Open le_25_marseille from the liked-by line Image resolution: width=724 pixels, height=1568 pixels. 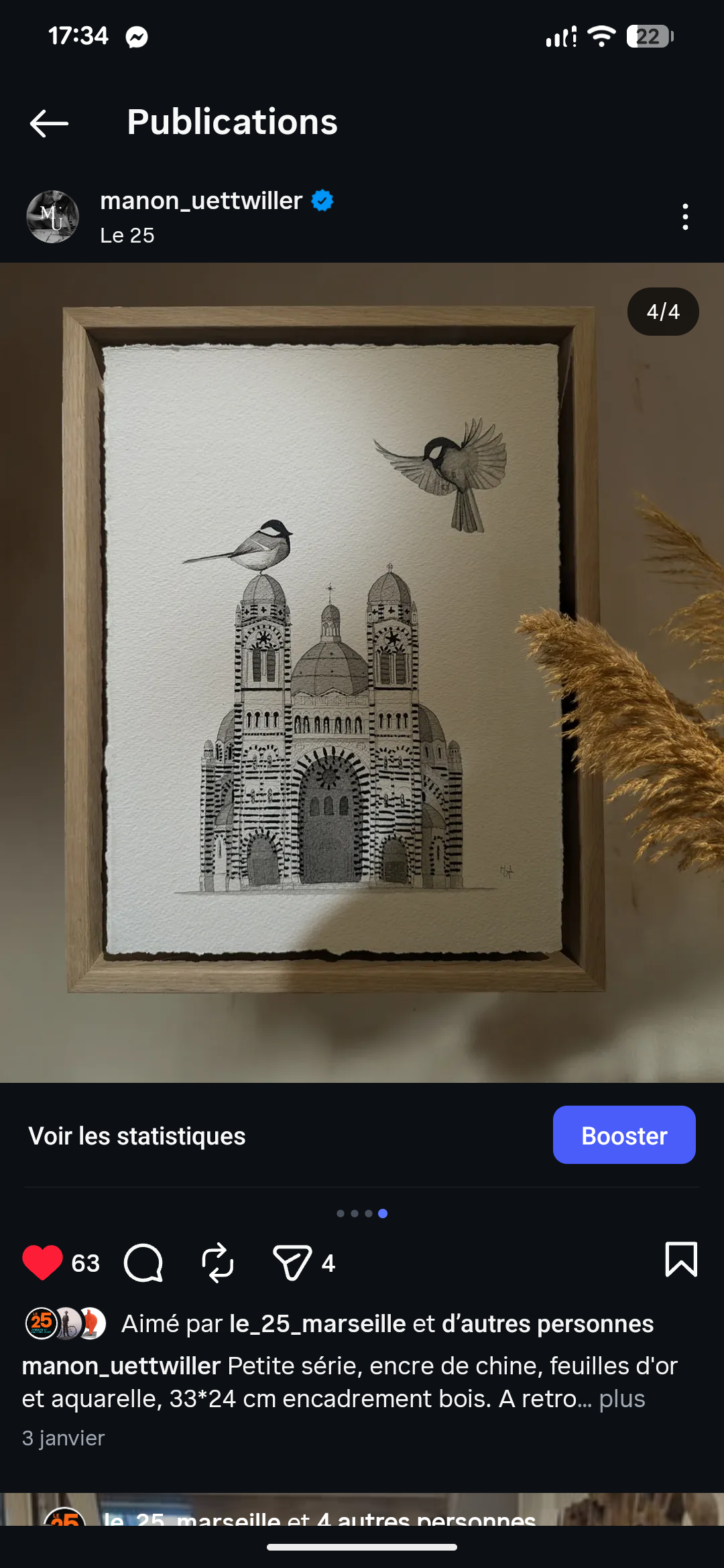point(318,1324)
